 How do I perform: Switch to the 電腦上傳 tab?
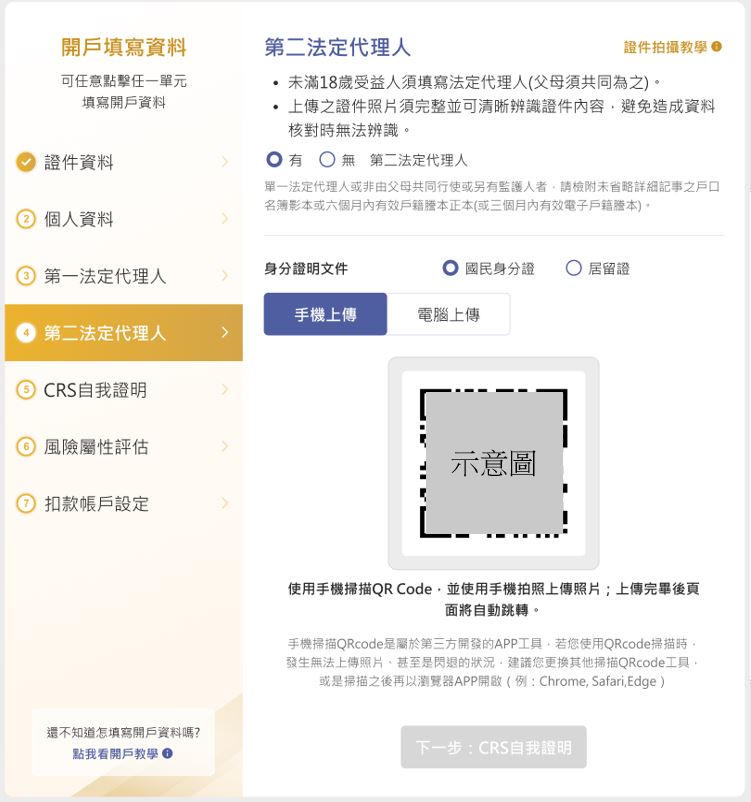tap(448, 314)
